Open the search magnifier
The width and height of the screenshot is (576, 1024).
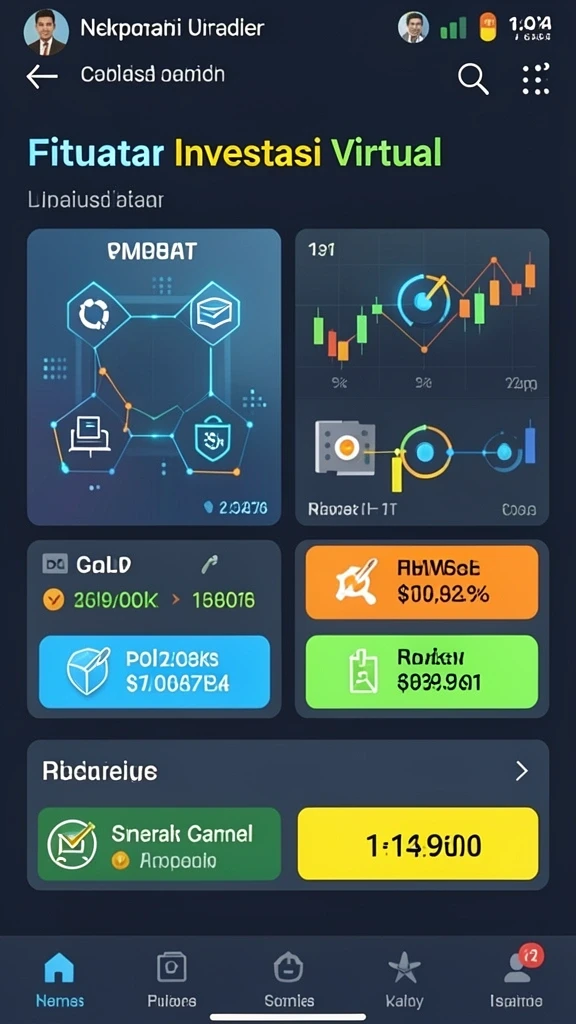point(473,78)
